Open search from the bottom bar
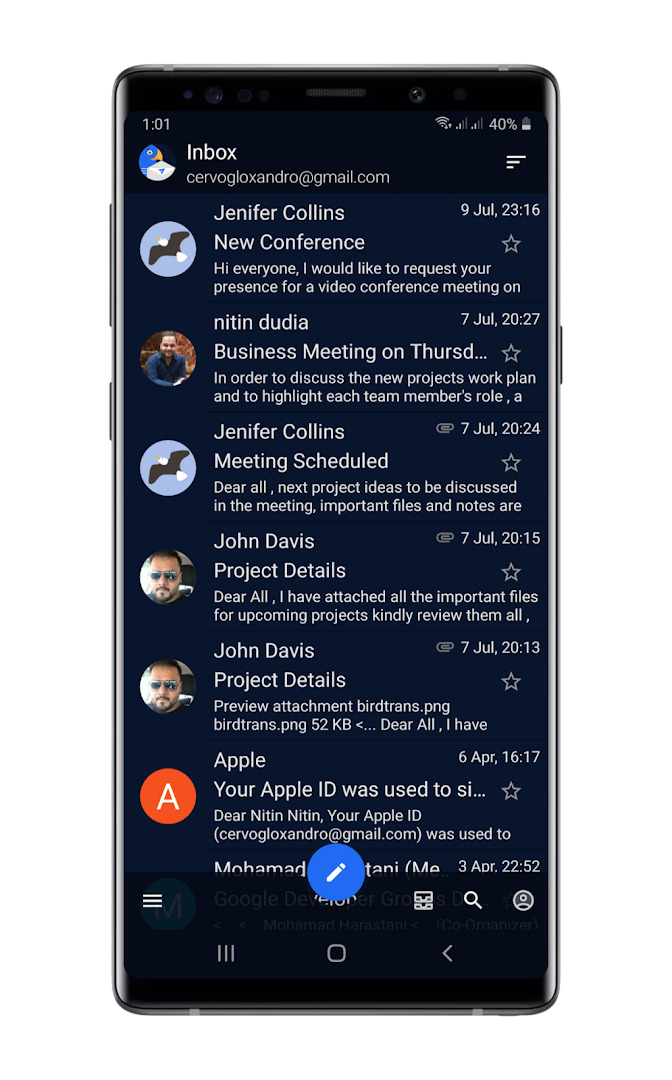Screen dimensions: 672x1080 click(x=473, y=900)
